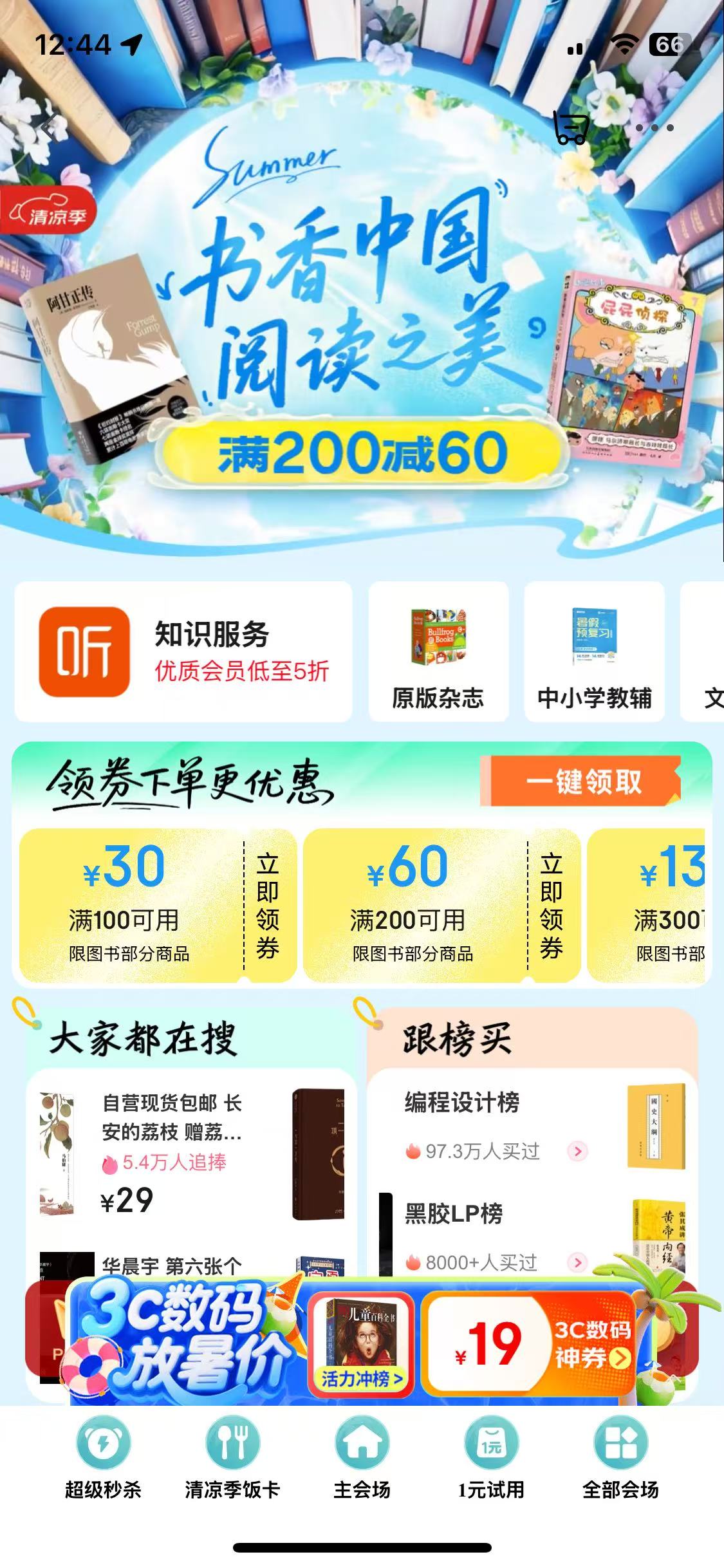Open the three-dot overflow menu
724x1568 pixels.
pos(654,127)
